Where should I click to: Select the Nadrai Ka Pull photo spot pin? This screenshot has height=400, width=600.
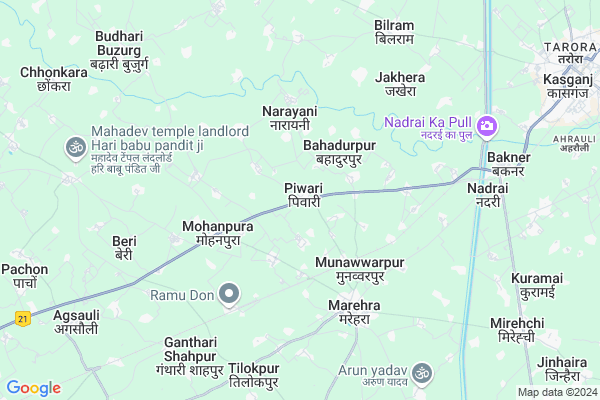487,125
